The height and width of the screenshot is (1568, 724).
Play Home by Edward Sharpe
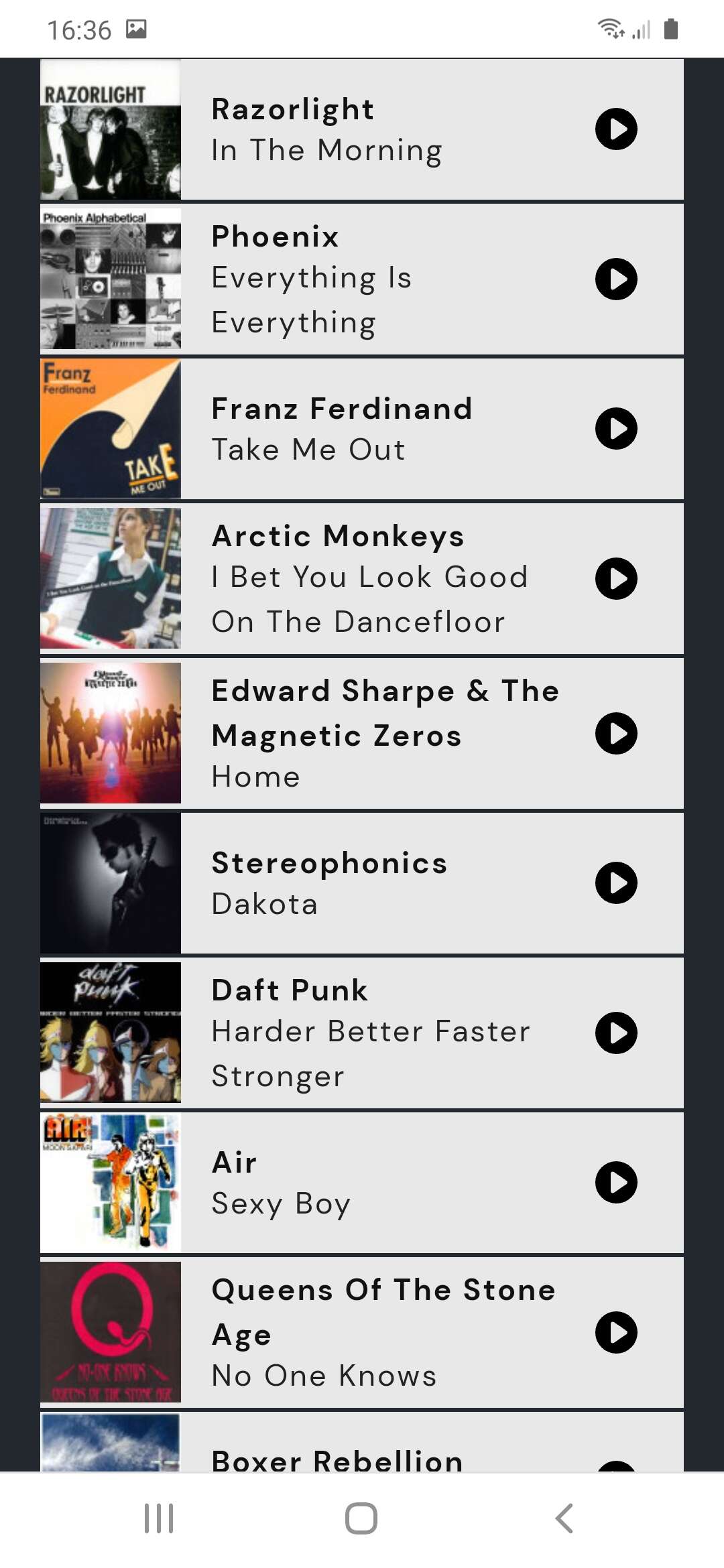click(616, 734)
